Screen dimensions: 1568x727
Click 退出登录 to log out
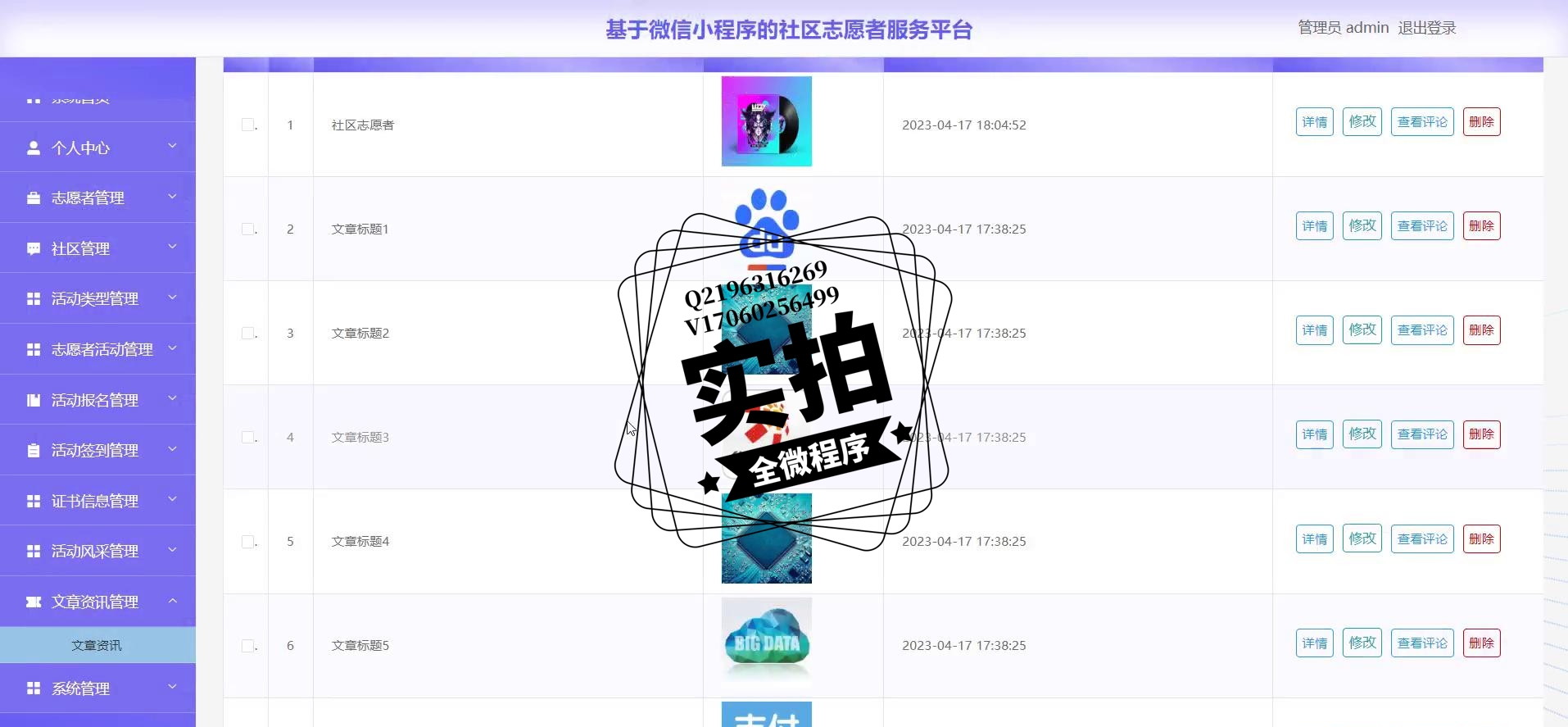(x=1426, y=28)
